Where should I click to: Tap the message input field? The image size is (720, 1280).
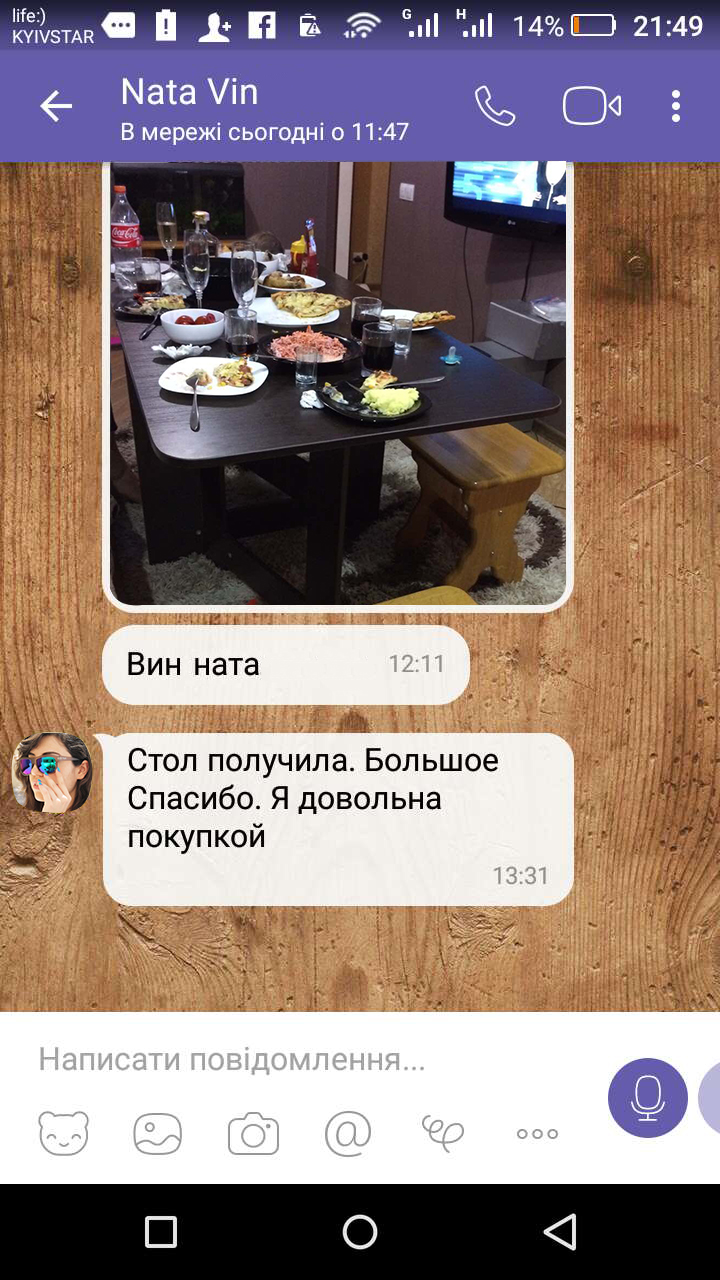click(300, 1060)
